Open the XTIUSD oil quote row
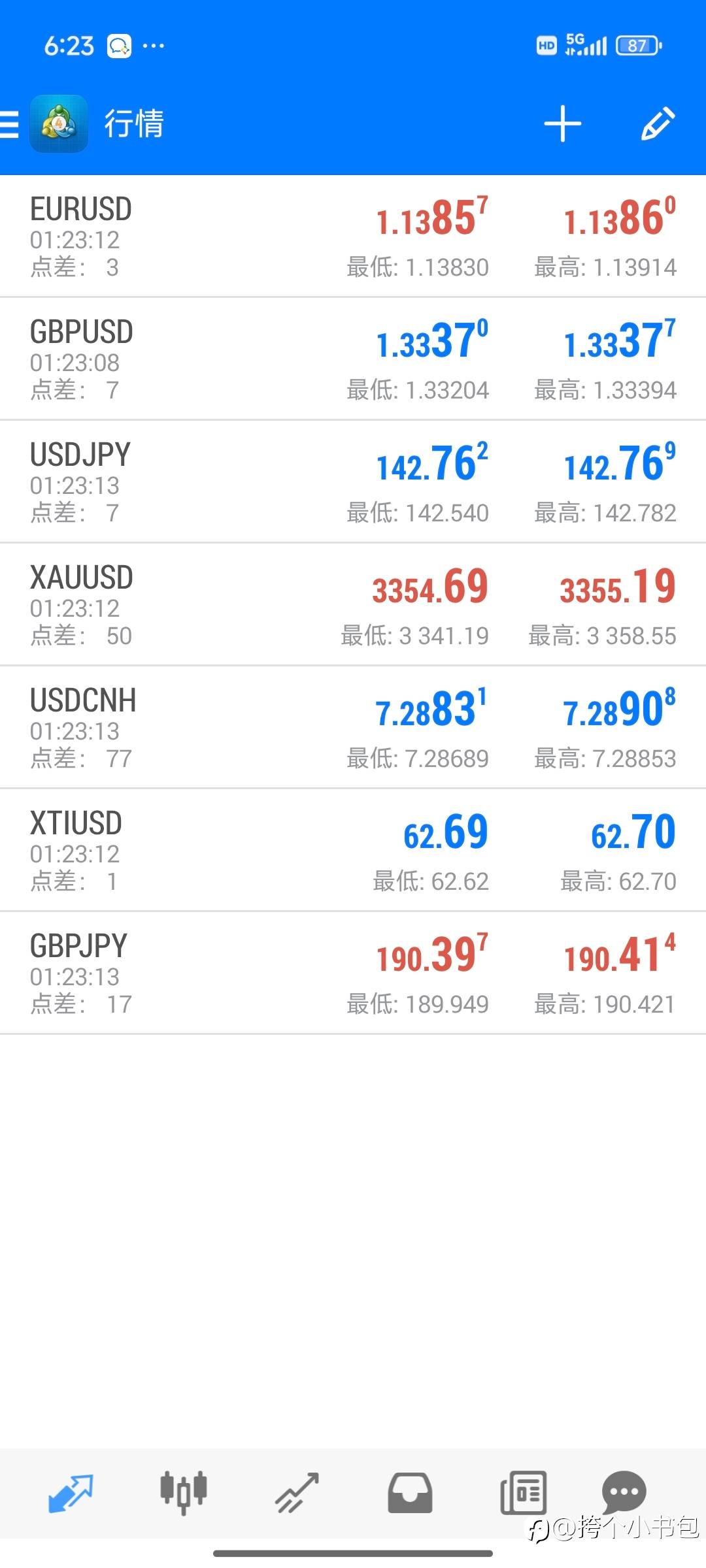Image resolution: width=706 pixels, height=1568 pixels. click(x=353, y=851)
